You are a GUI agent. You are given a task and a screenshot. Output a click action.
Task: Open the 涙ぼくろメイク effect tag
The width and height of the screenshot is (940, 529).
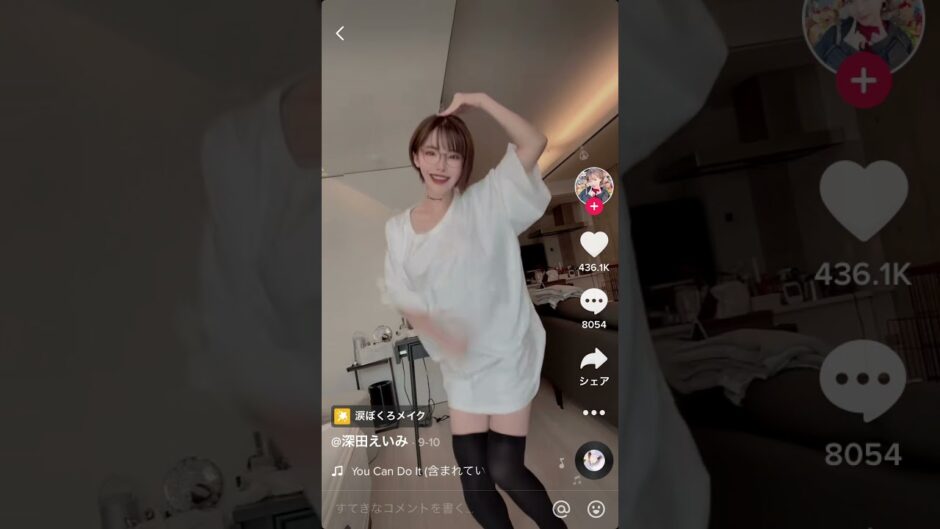click(381, 415)
